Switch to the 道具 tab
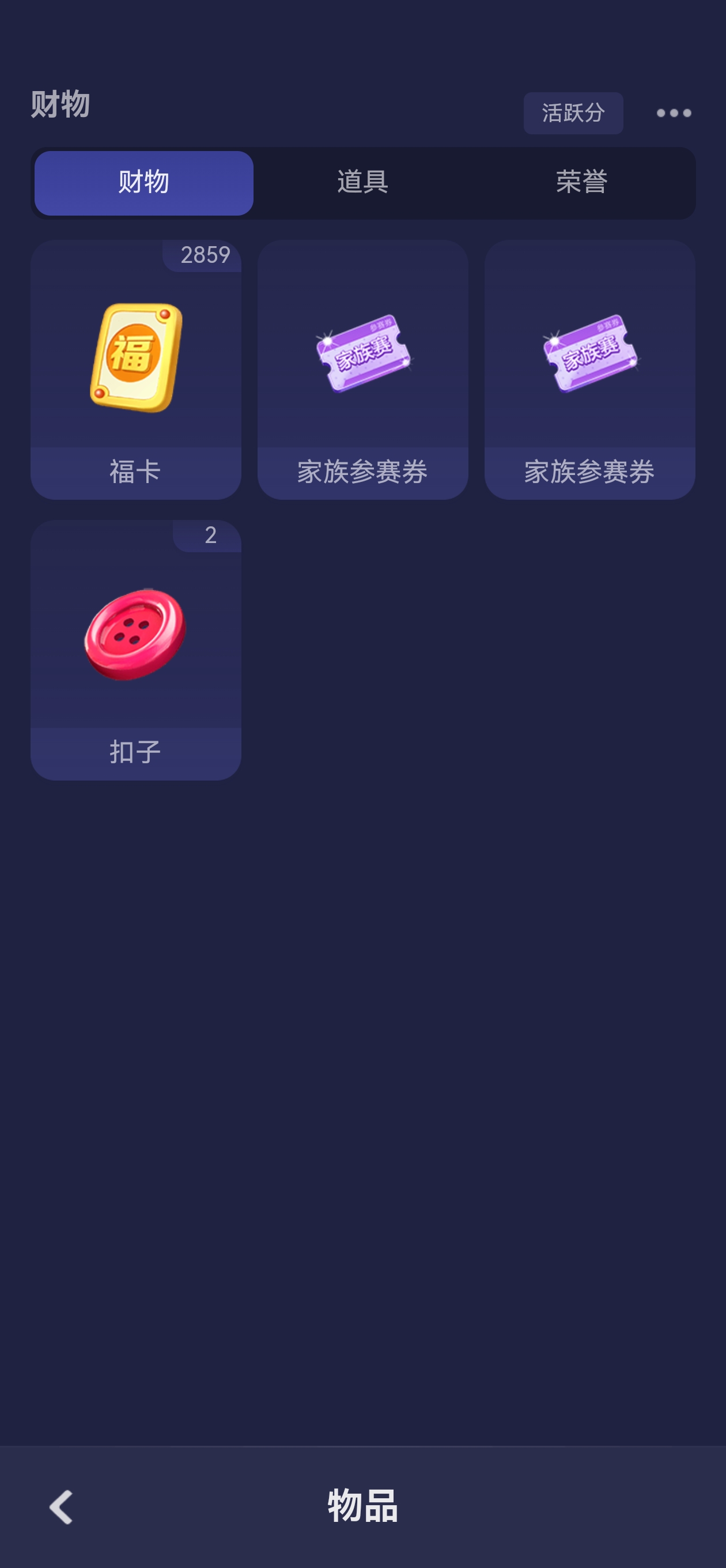The height and width of the screenshot is (1568, 726). click(x=362, y=183)
